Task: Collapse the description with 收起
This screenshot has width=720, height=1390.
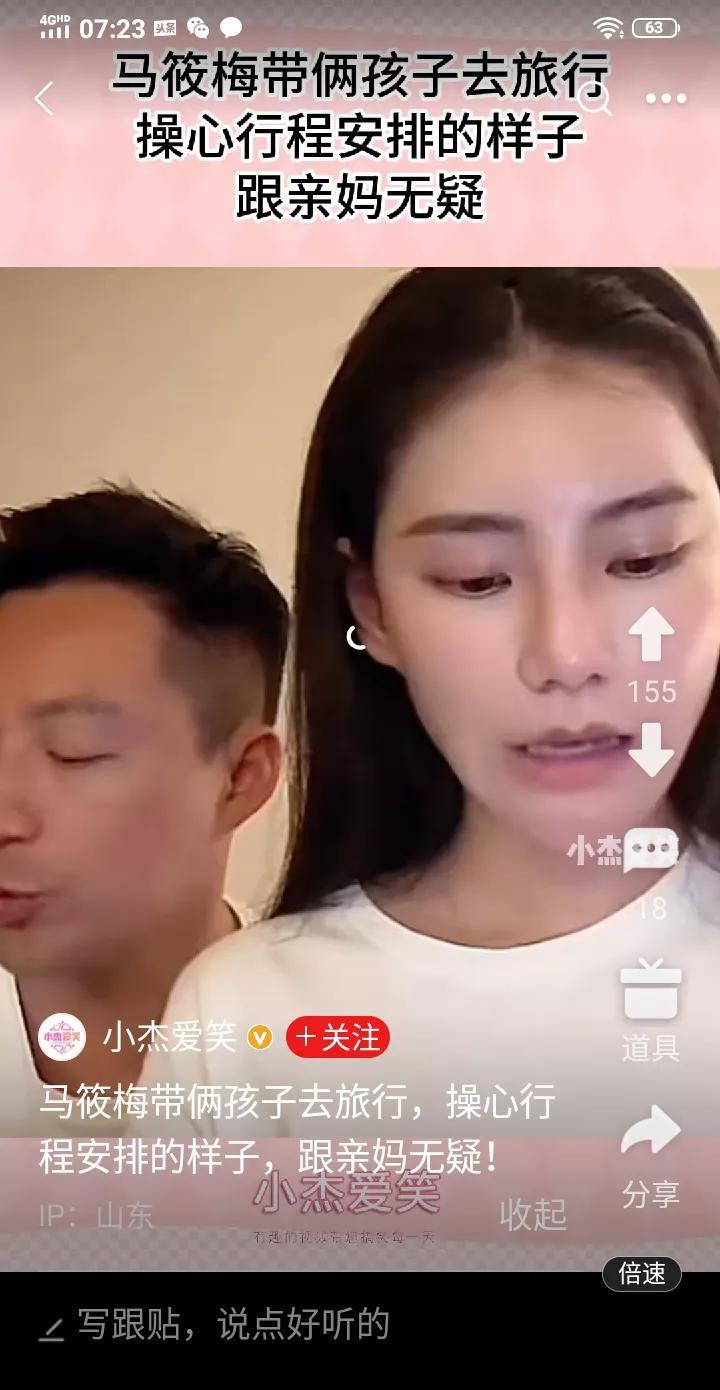Action: (x=533, y=1214)
